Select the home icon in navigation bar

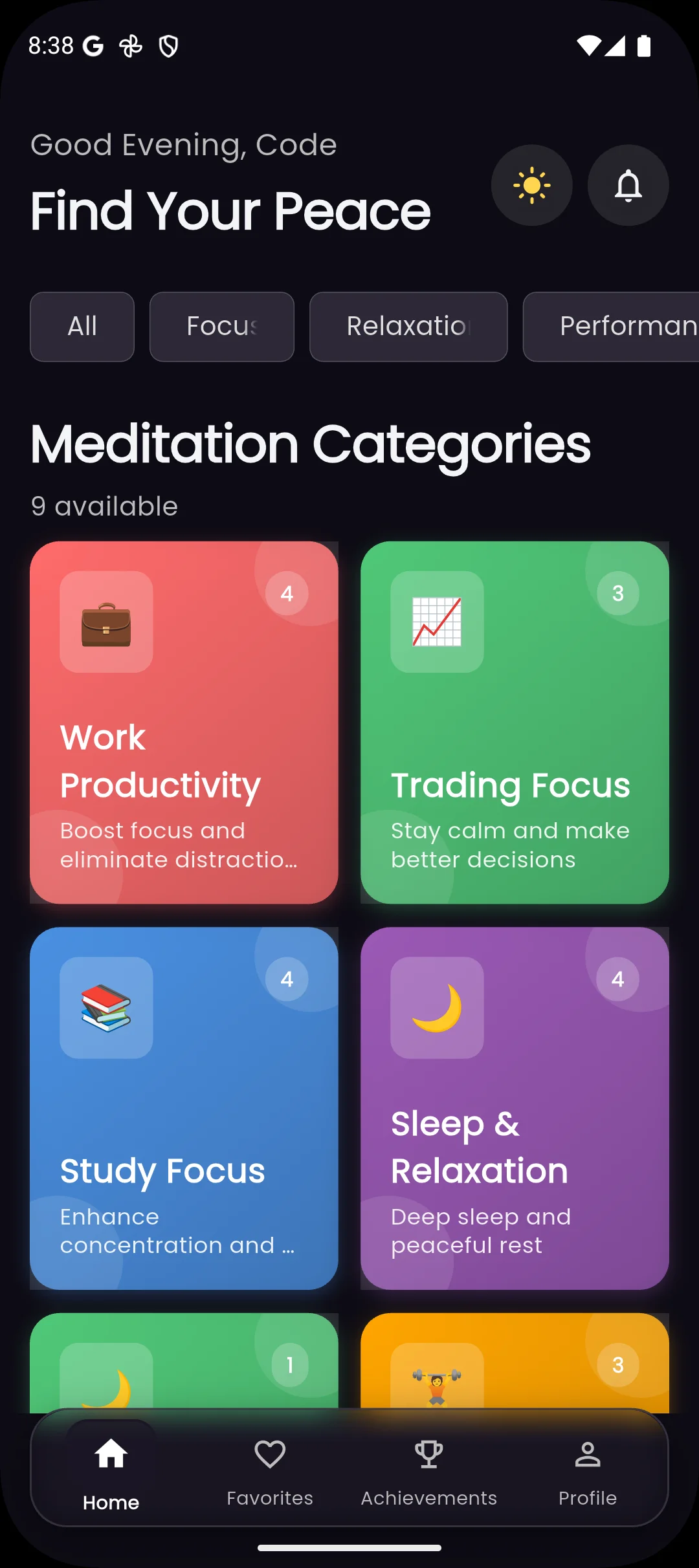(x=110, y=1454)
